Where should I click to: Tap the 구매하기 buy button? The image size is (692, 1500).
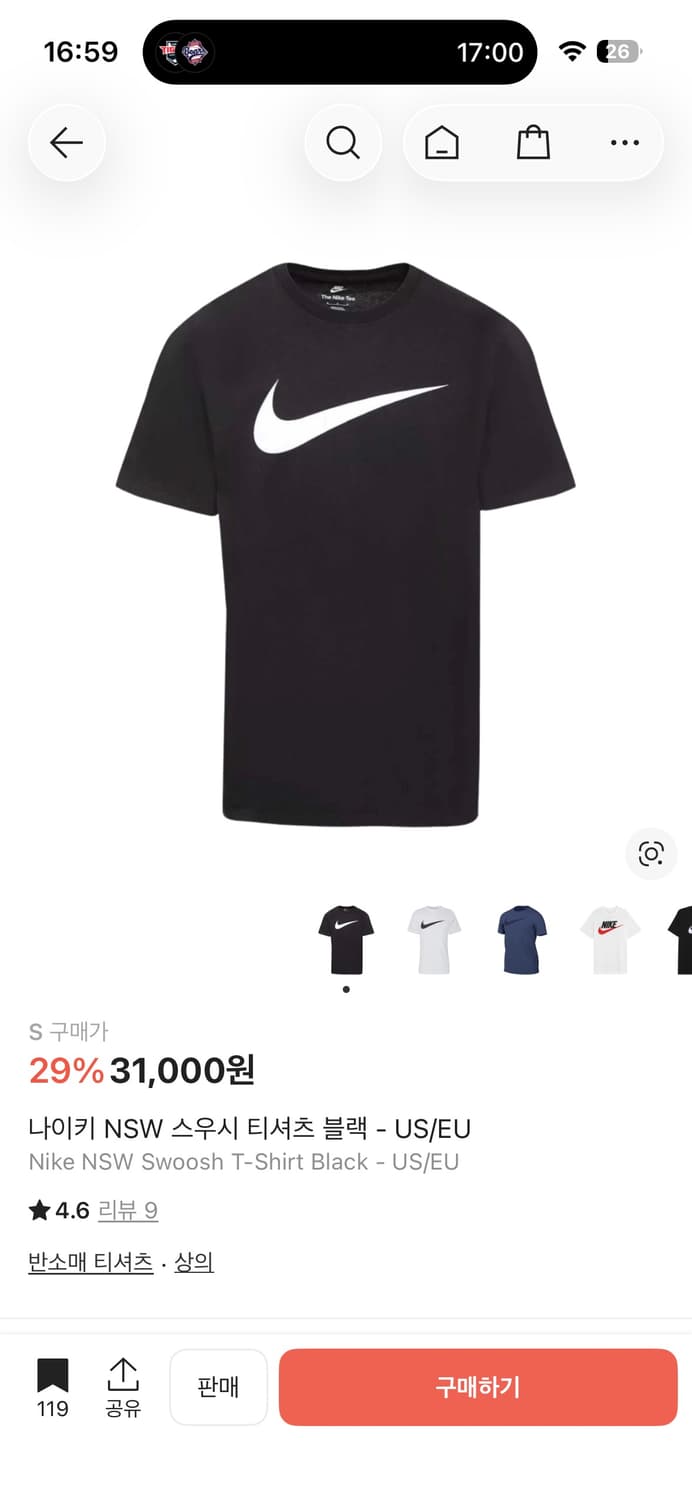(478, 1387)
